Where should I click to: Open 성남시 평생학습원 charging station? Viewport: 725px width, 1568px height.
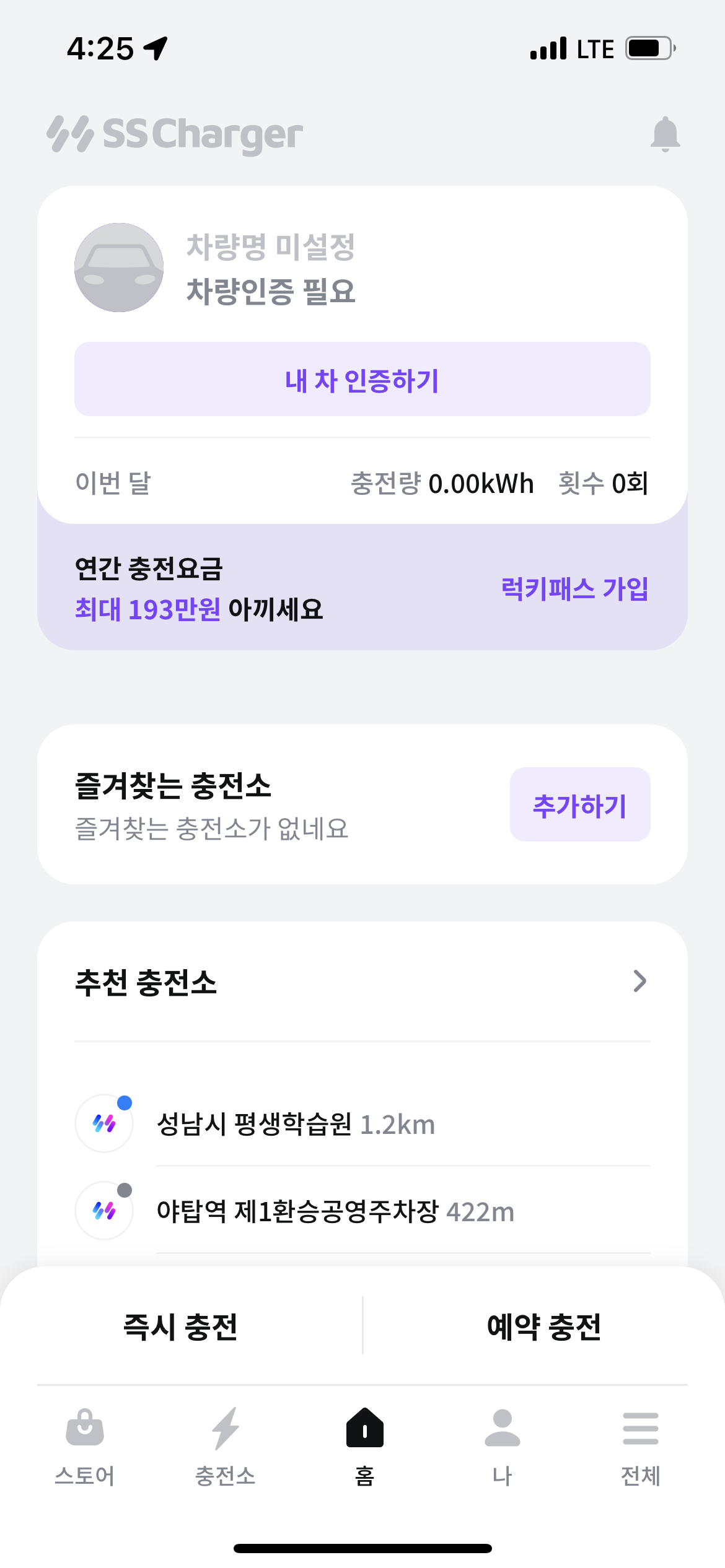pyautogui.click(x=362, y=1124)
